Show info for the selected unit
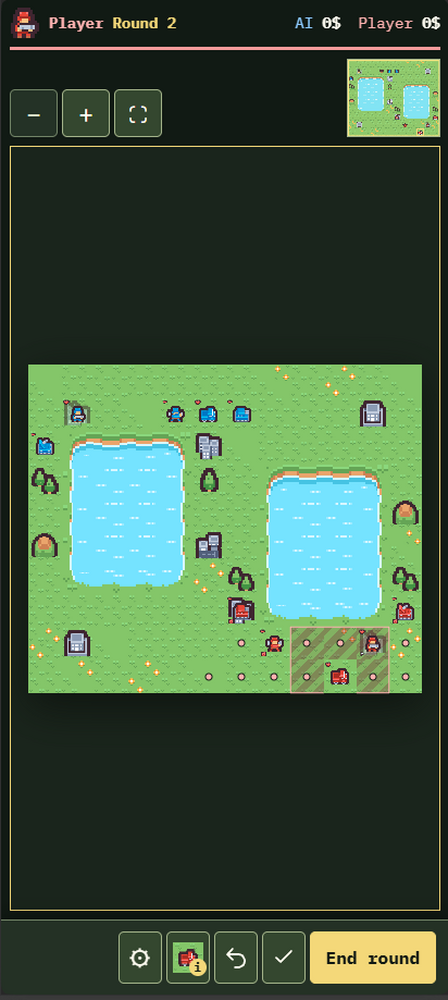This screenshot has height=1000, width=448. point(188,957)
